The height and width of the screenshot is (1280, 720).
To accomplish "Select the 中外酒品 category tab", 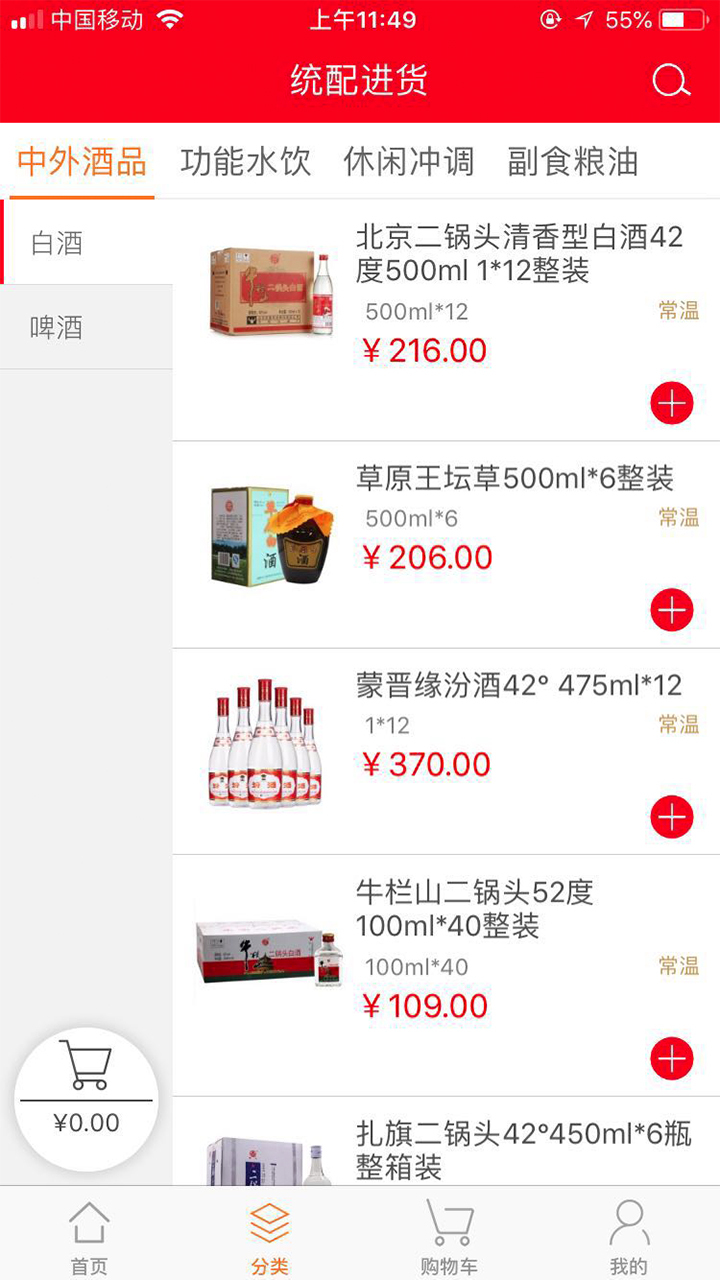I will (x=82, y=161).
